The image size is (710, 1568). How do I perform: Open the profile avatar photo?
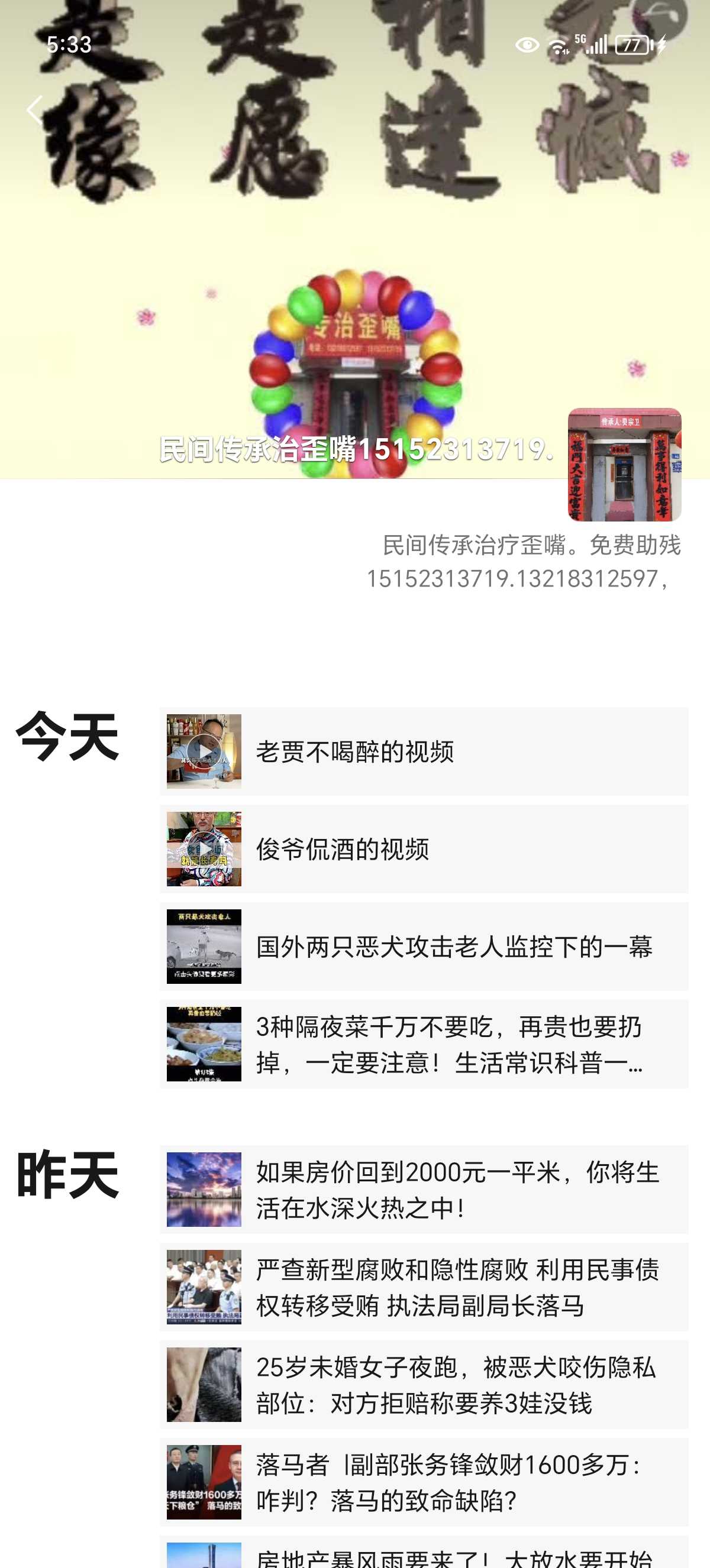624,465
